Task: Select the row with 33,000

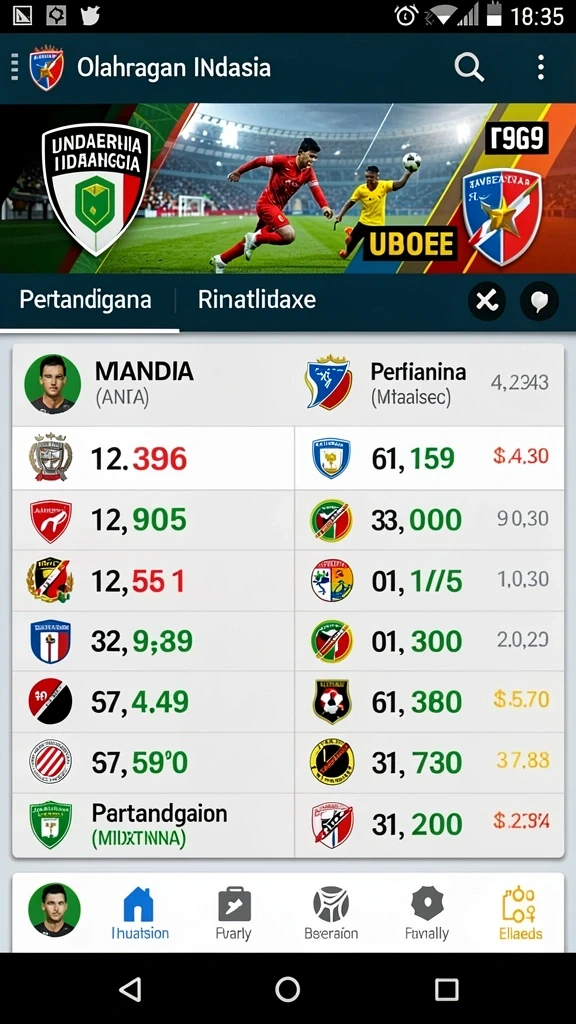Action: pyautogui.click(x=429, y=520)
